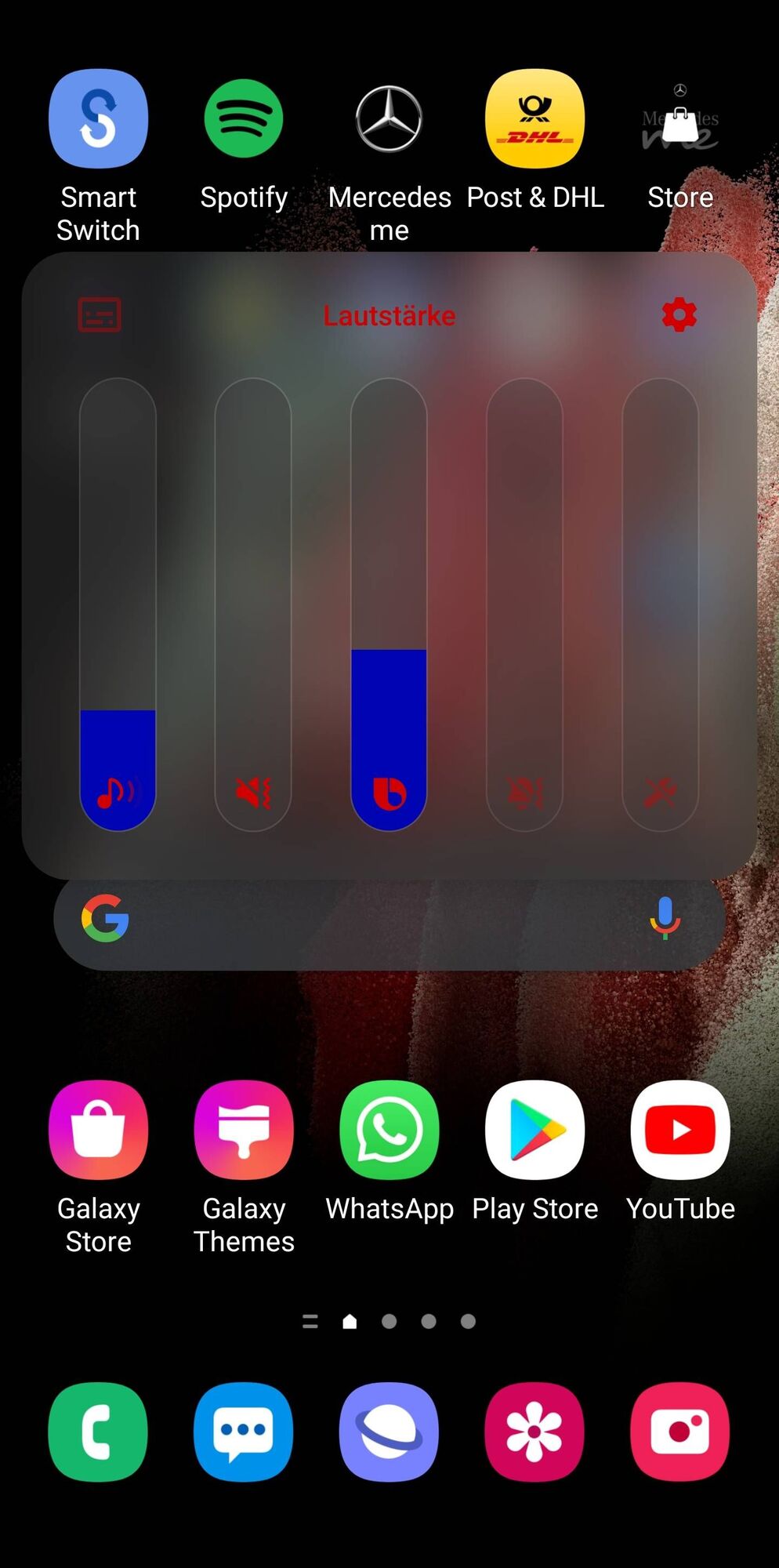The height and width of the screenshot is (1568, 779).
Task: Open the Mercedes me app
Action: click(x=389, y=119)
